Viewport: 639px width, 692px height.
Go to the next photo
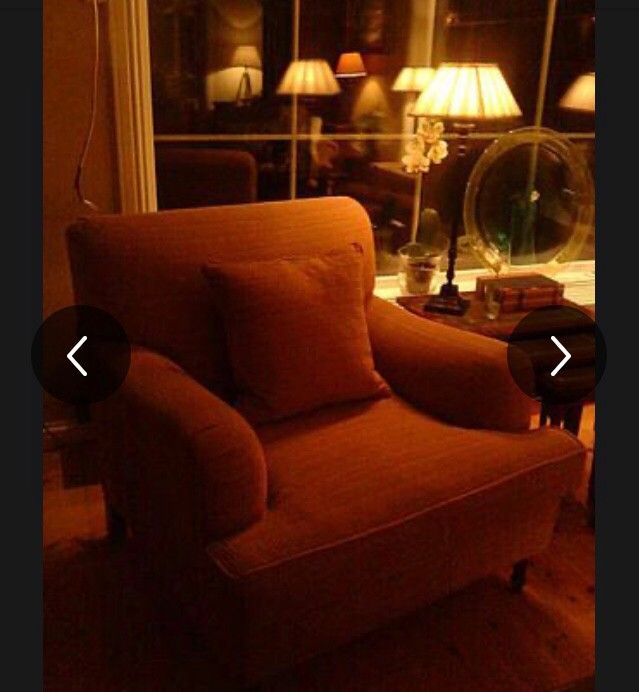pos(557,355)
